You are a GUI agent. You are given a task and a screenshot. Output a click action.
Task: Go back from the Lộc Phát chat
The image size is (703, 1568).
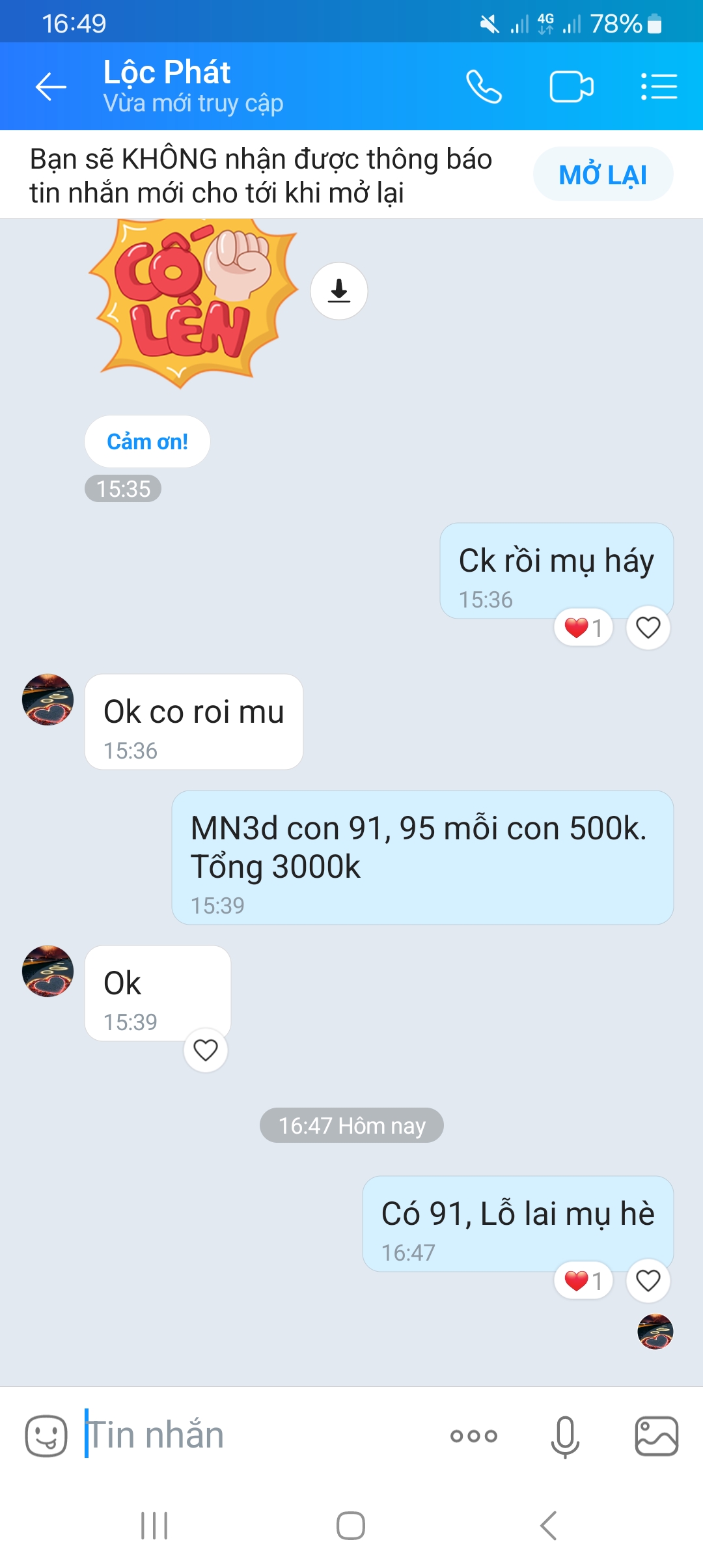click(x=51, y=87)
